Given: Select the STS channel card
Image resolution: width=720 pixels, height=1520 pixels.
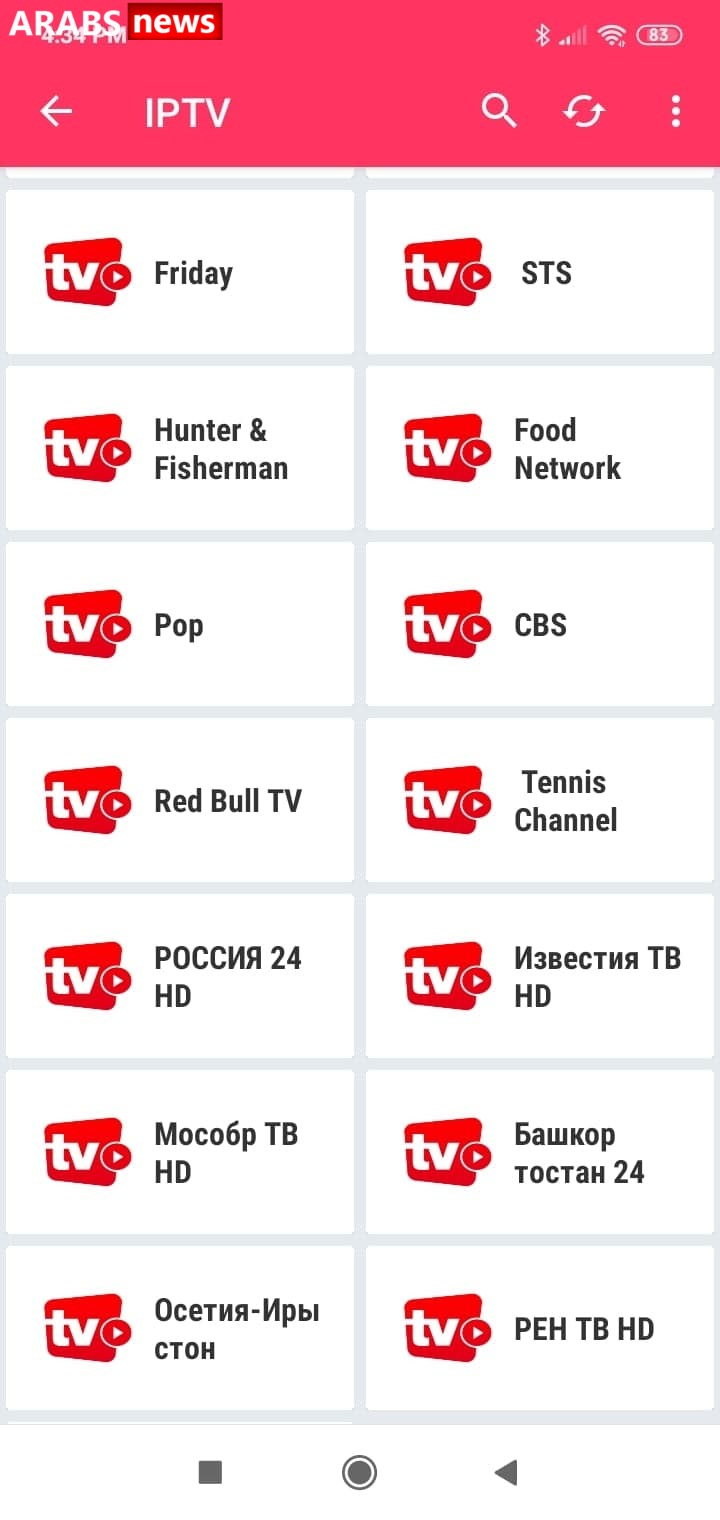Looking at the screenshot, I should click(540, 272).
